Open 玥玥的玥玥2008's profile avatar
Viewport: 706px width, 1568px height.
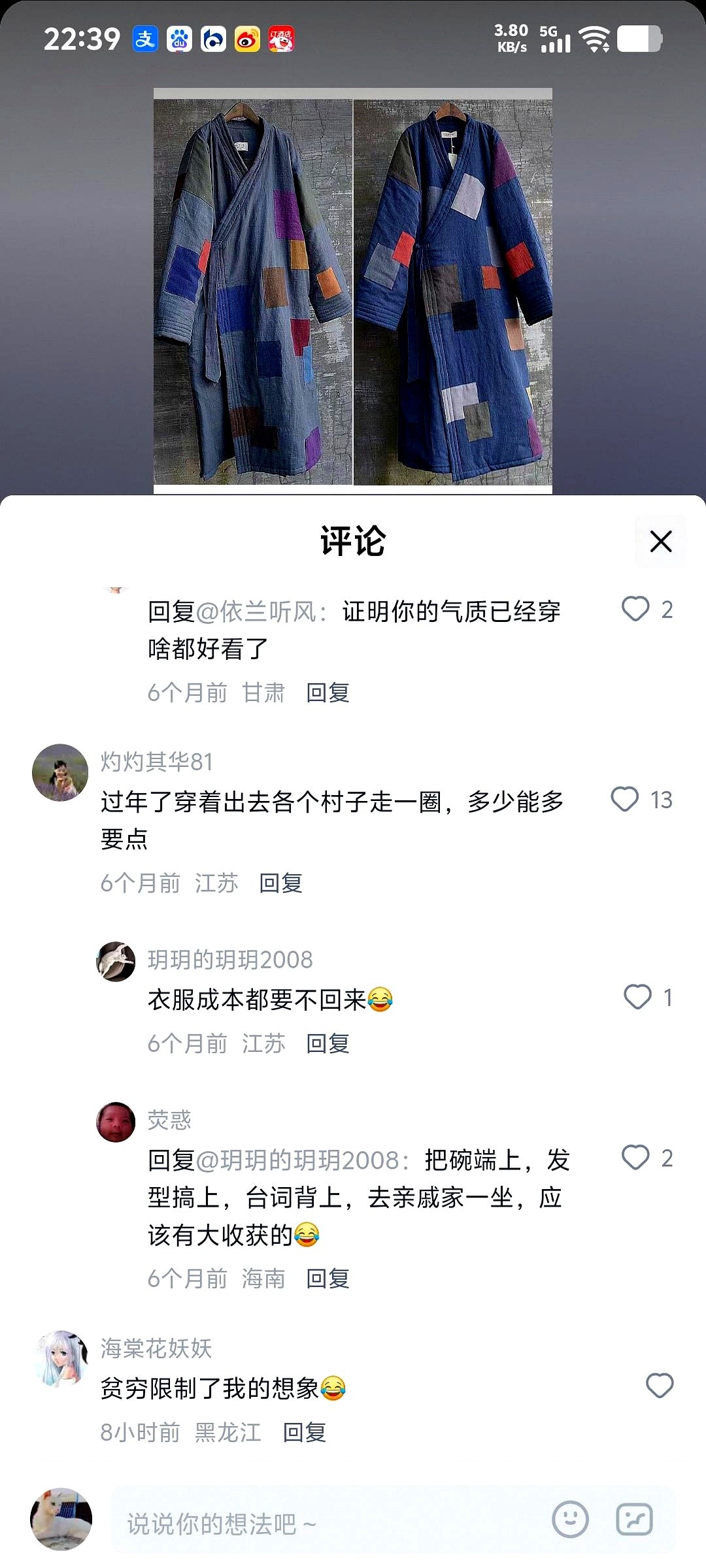point(116,962)
